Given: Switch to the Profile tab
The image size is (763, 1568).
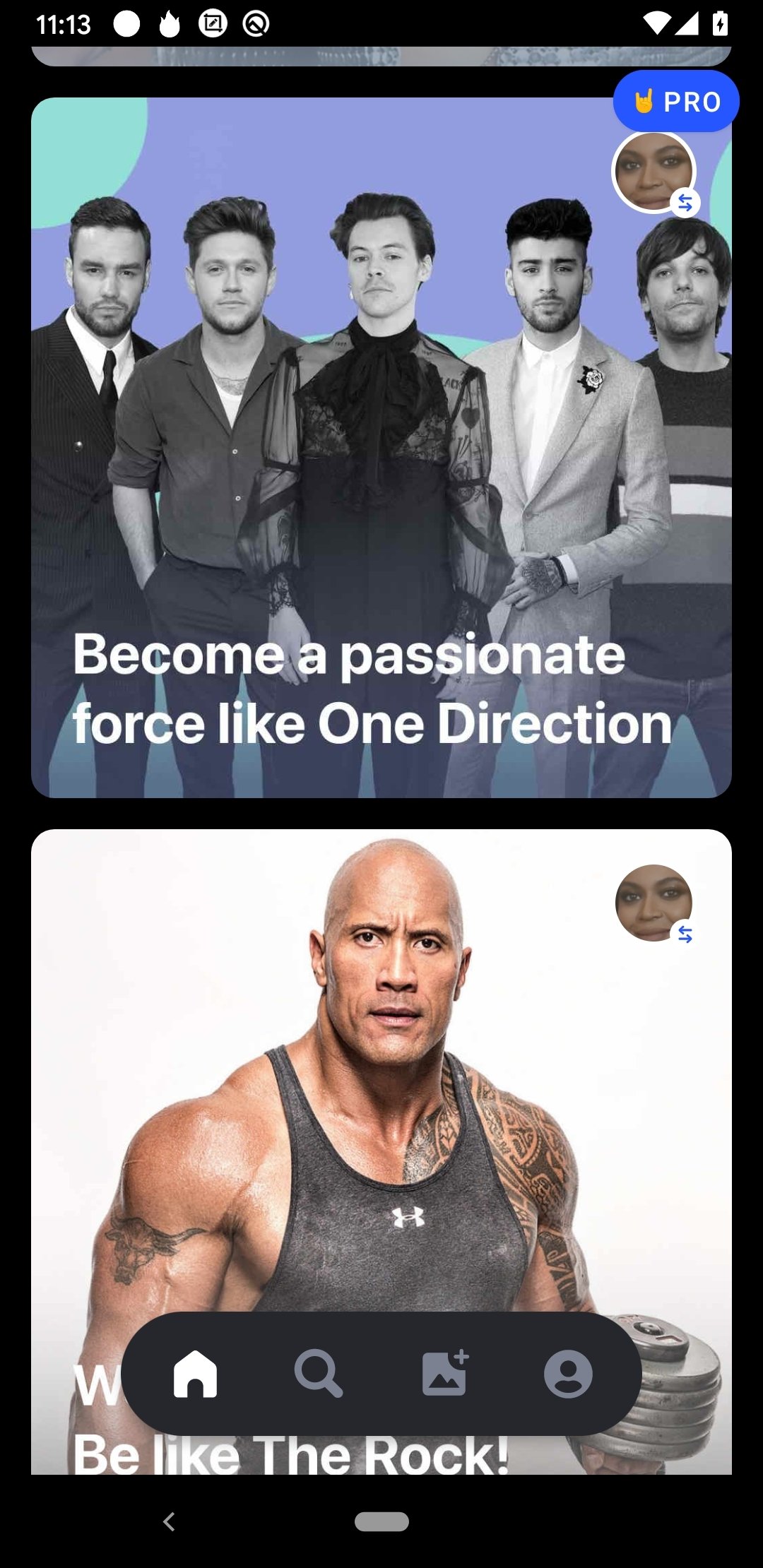Looking at the screenshot, I should point(568,1374).
